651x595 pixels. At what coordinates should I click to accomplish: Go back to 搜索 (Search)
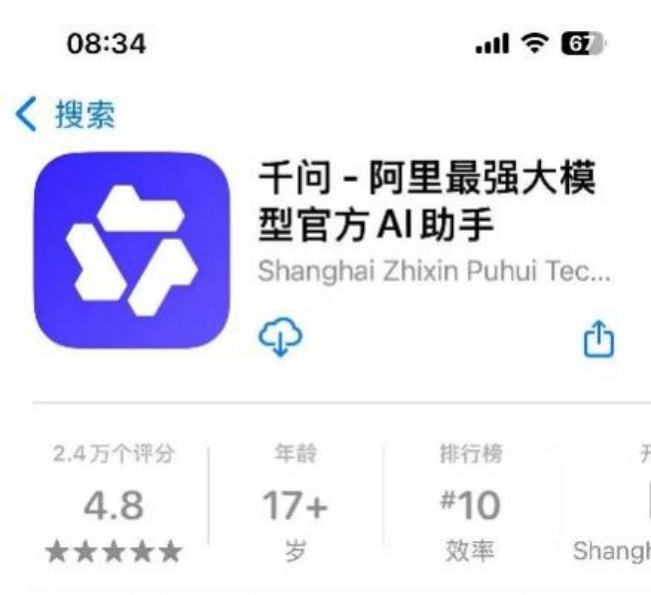click(66, 116)
